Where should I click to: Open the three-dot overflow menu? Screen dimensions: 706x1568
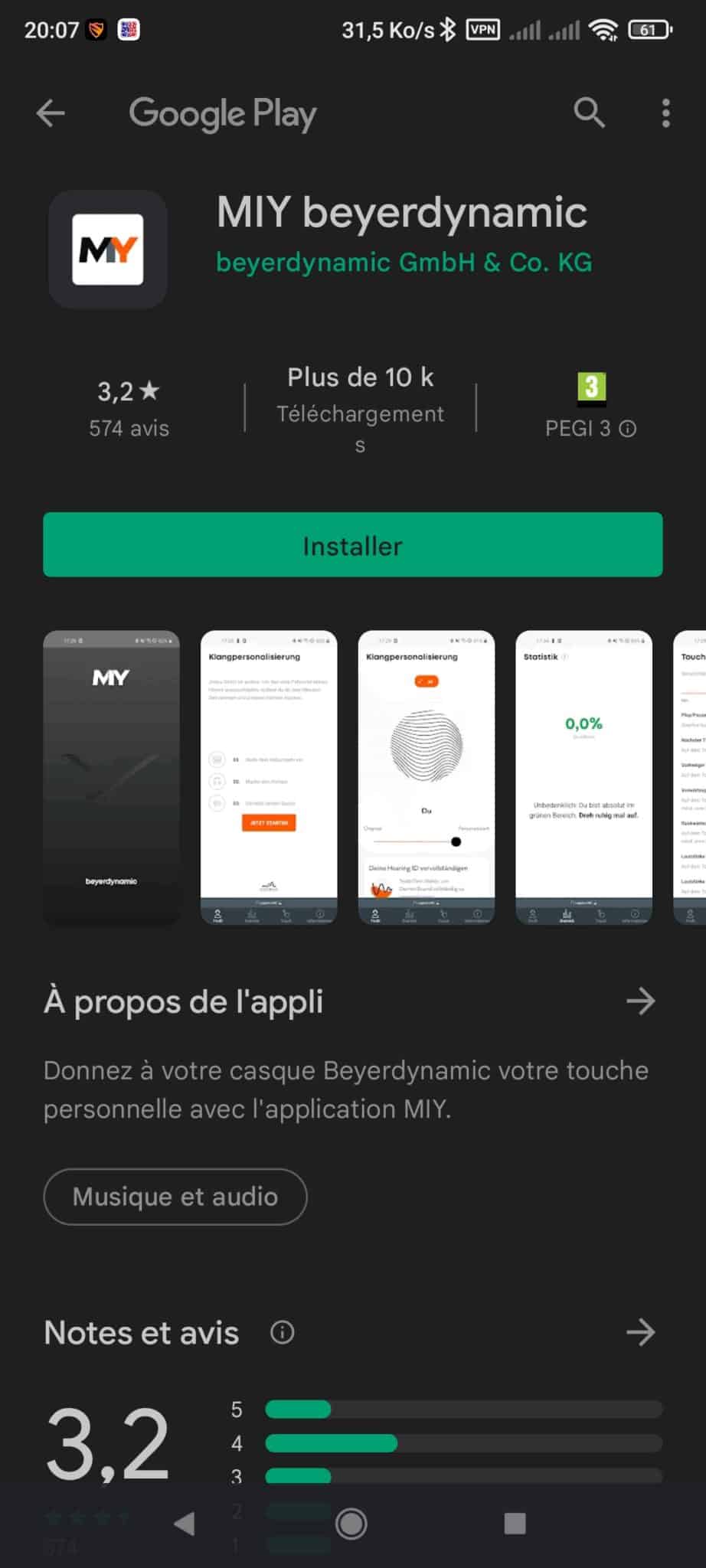click(665, 113)
